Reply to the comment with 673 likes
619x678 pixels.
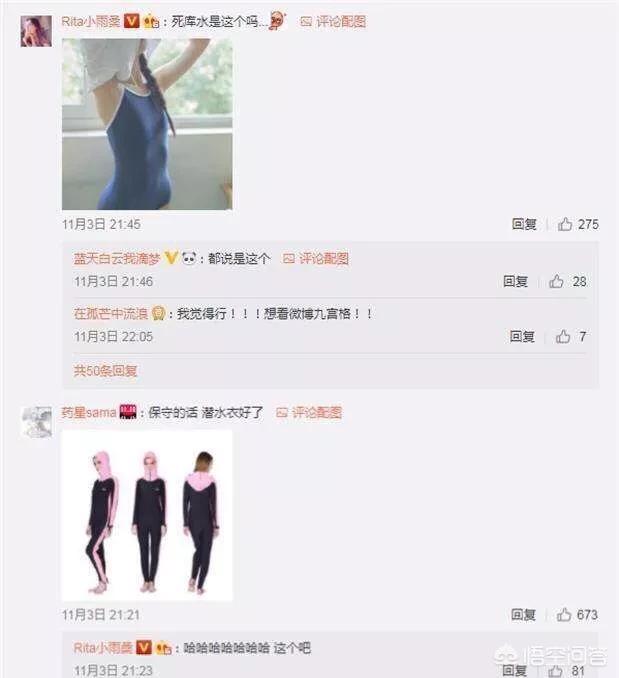click(x=523, y=615)
